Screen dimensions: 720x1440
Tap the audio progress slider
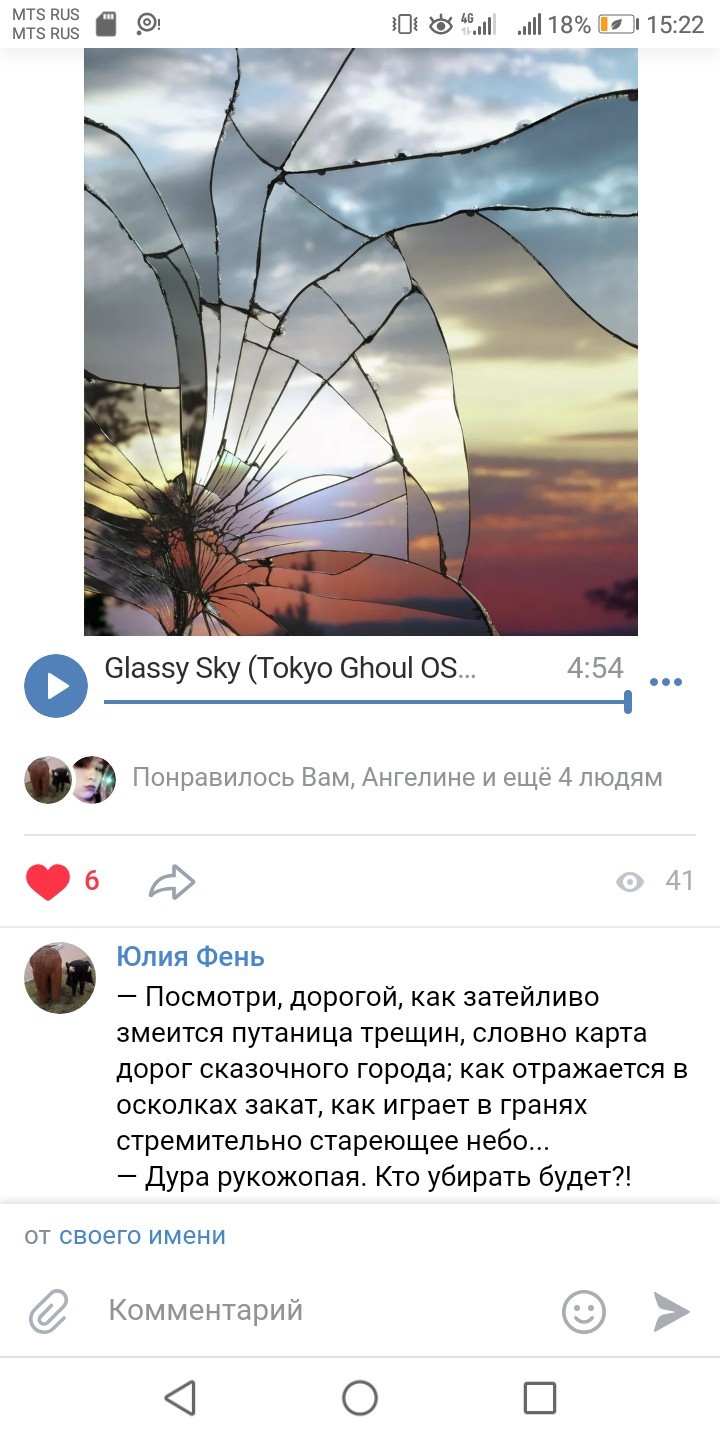(366, 702)
